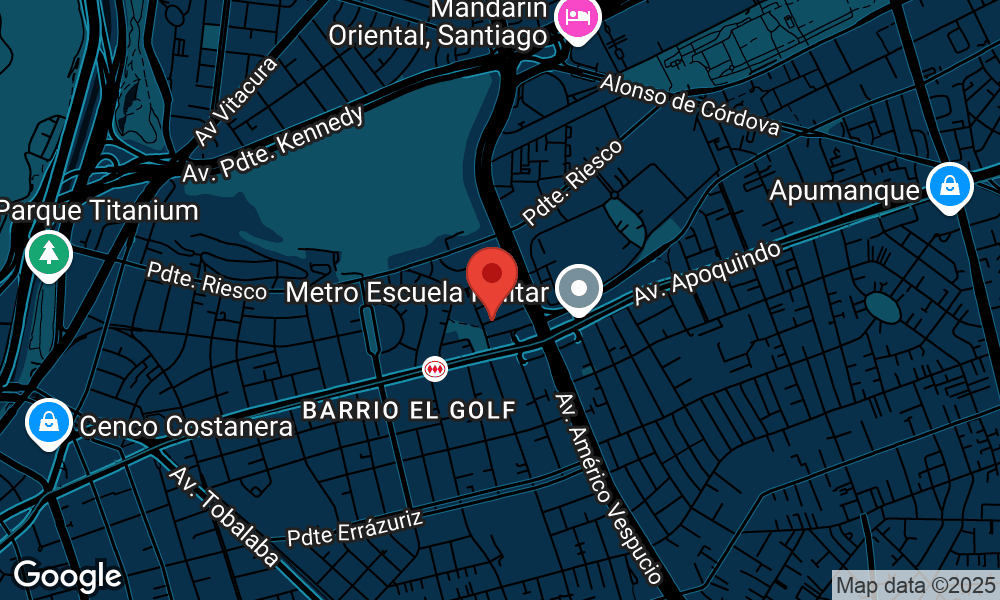Image resolution: width=1000 pixels, height=600 pixels.
Task: Tap the gray Metro Escuela Militar marker
Action: pos(578,289)
